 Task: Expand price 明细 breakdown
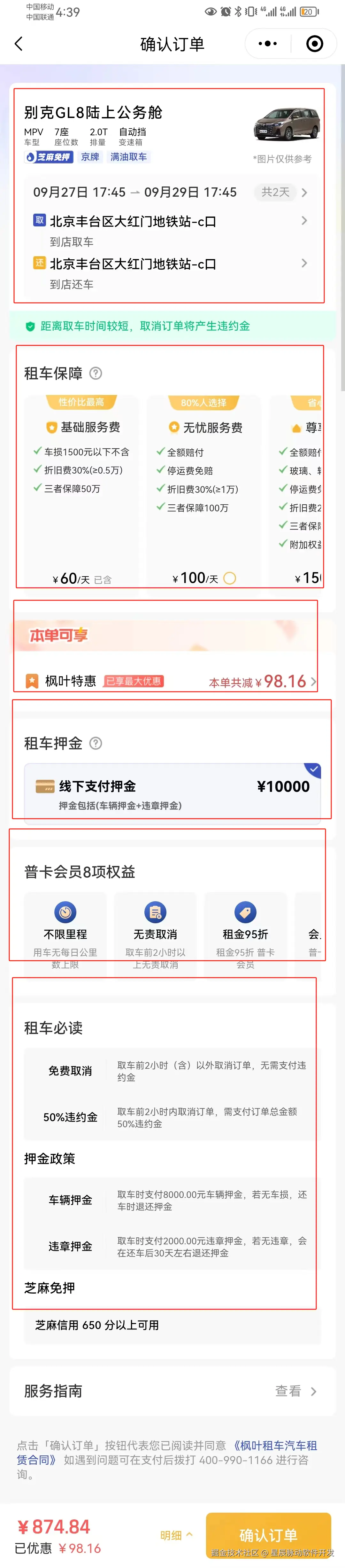(176, 1535)
